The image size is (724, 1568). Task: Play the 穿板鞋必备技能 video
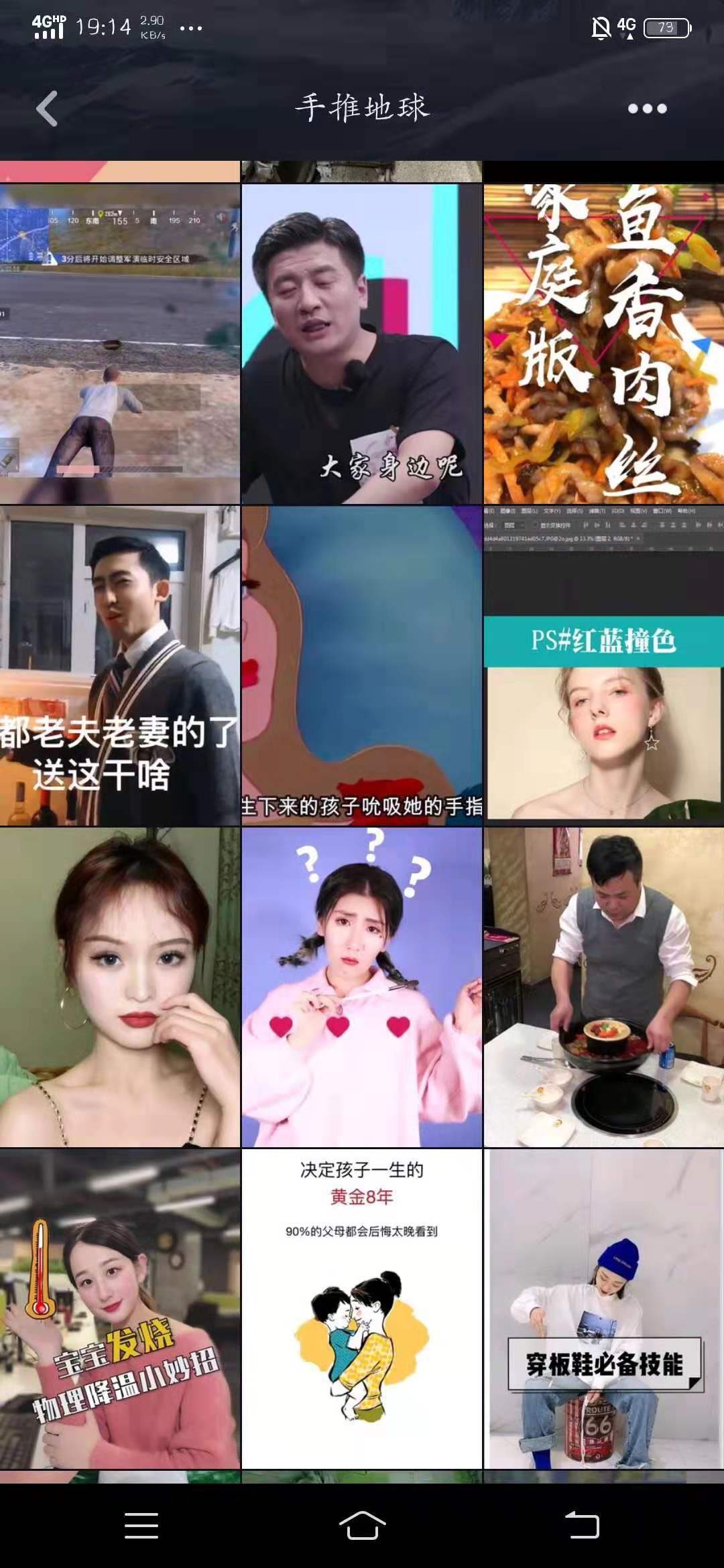tap(603, 1309)
